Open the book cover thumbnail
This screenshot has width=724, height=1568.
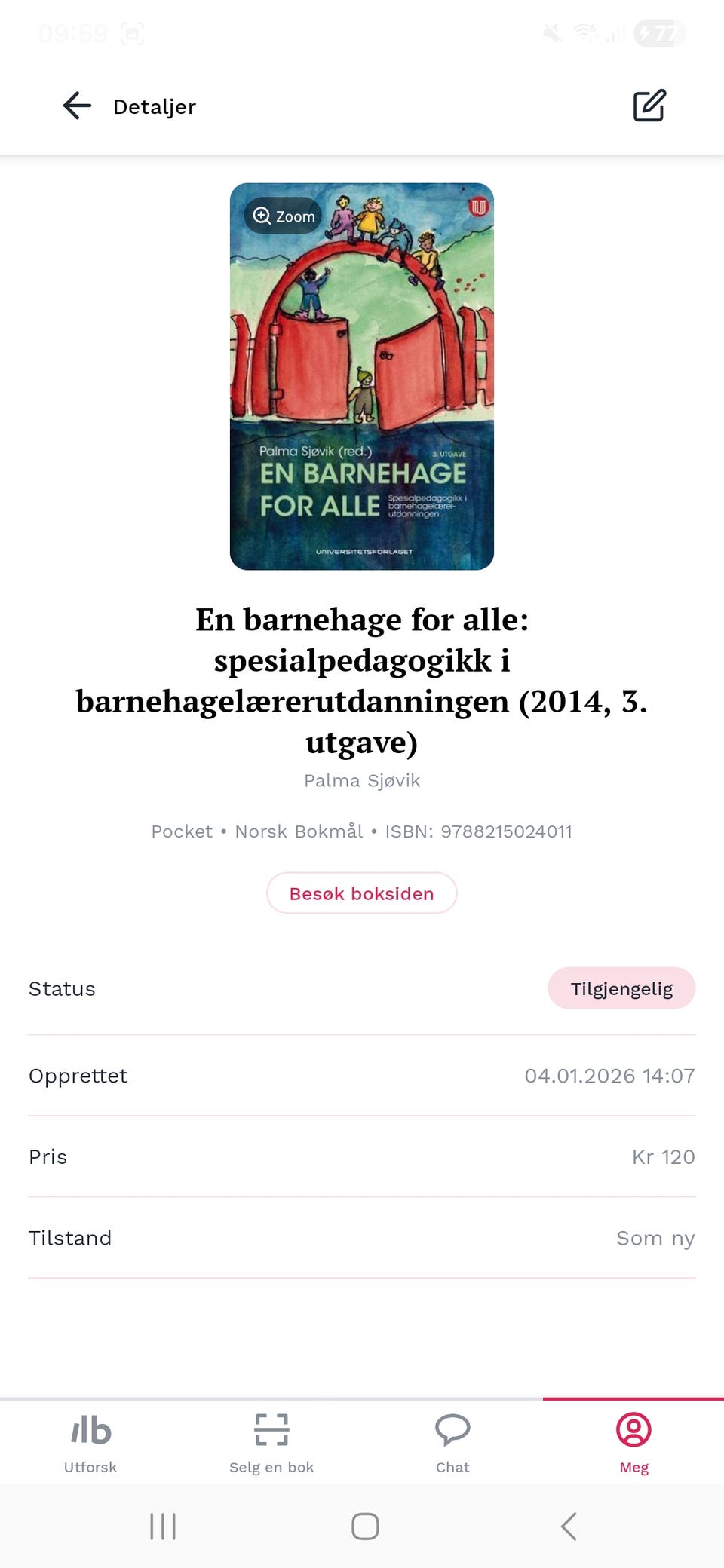pos(361,375)
